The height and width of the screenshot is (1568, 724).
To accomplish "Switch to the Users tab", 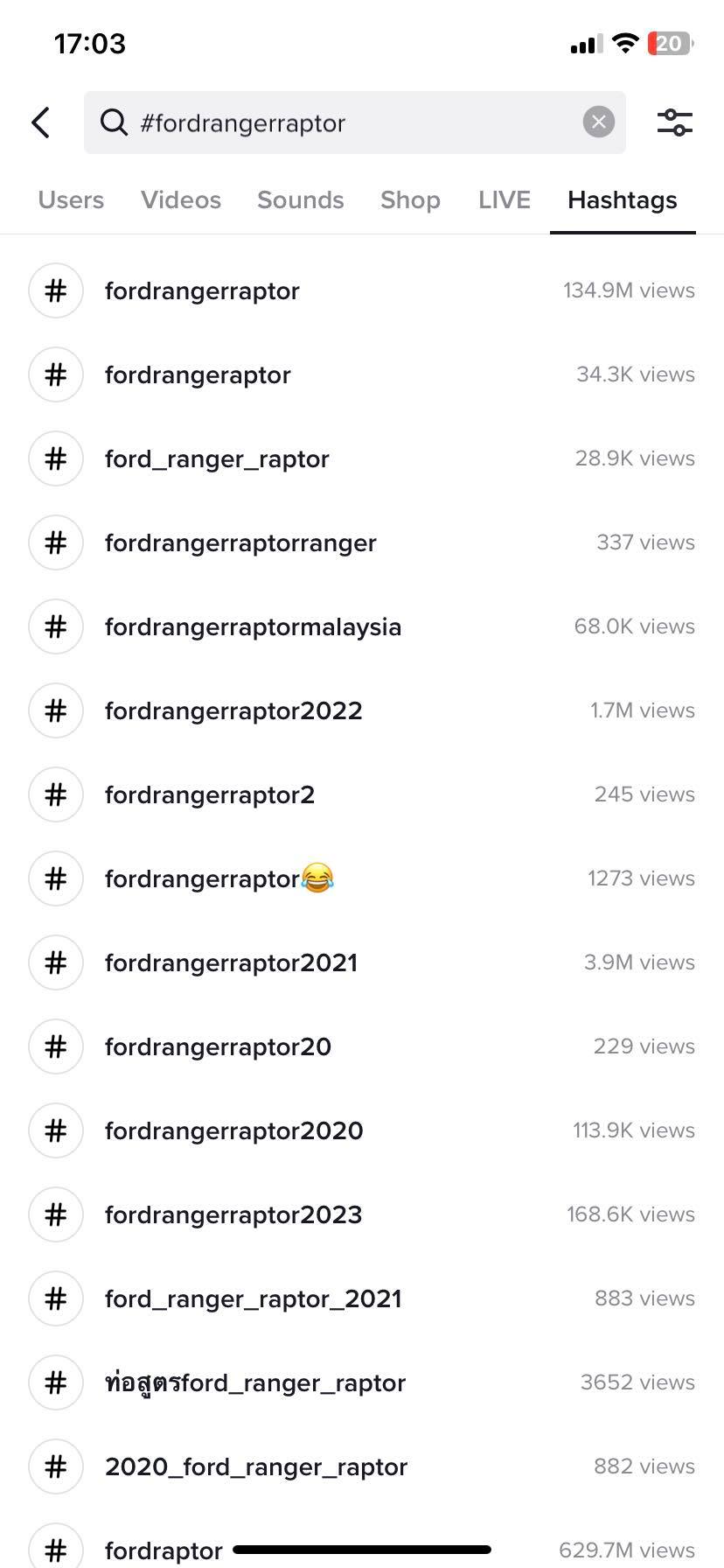I will coord(71,200).
